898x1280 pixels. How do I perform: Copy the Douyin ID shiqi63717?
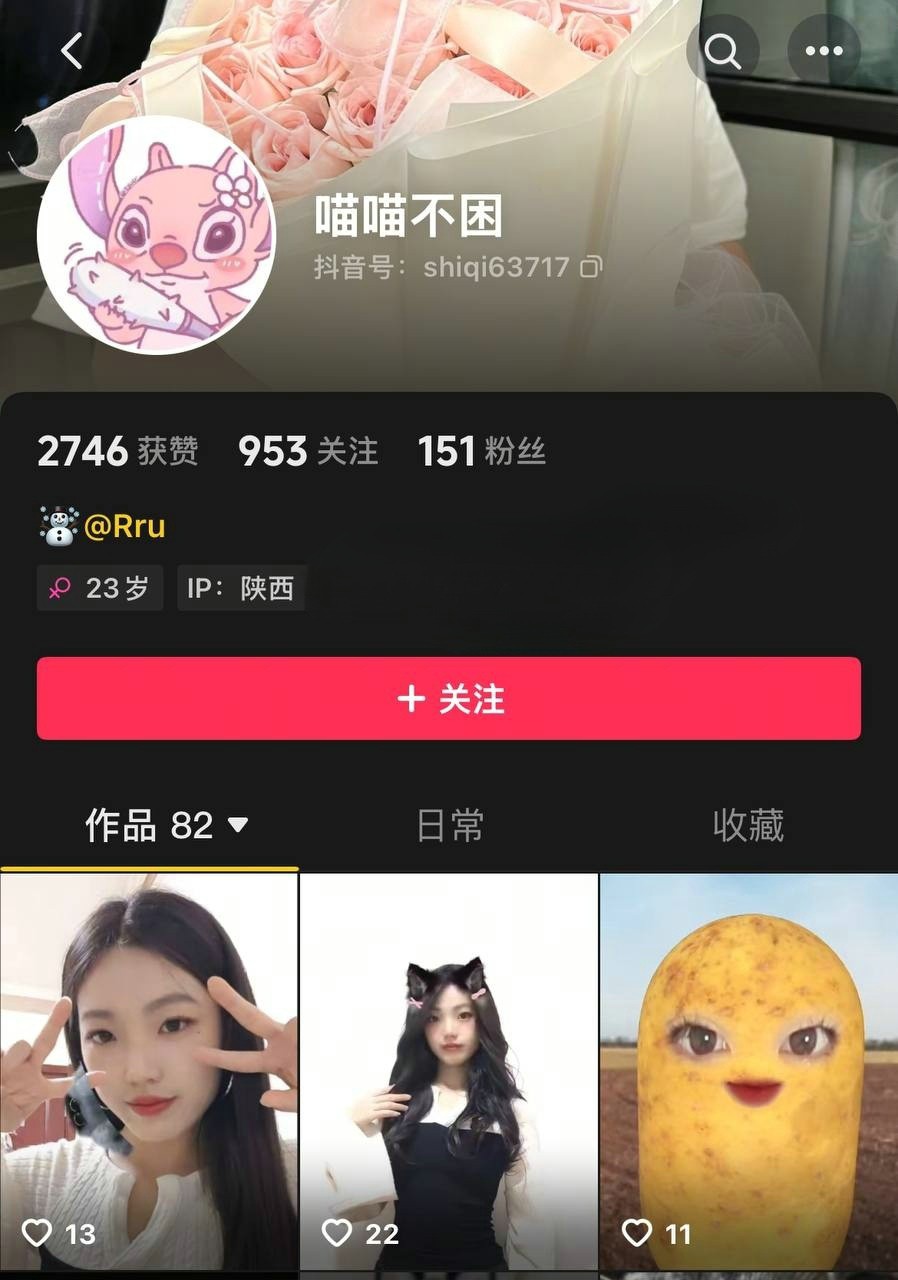592,267
